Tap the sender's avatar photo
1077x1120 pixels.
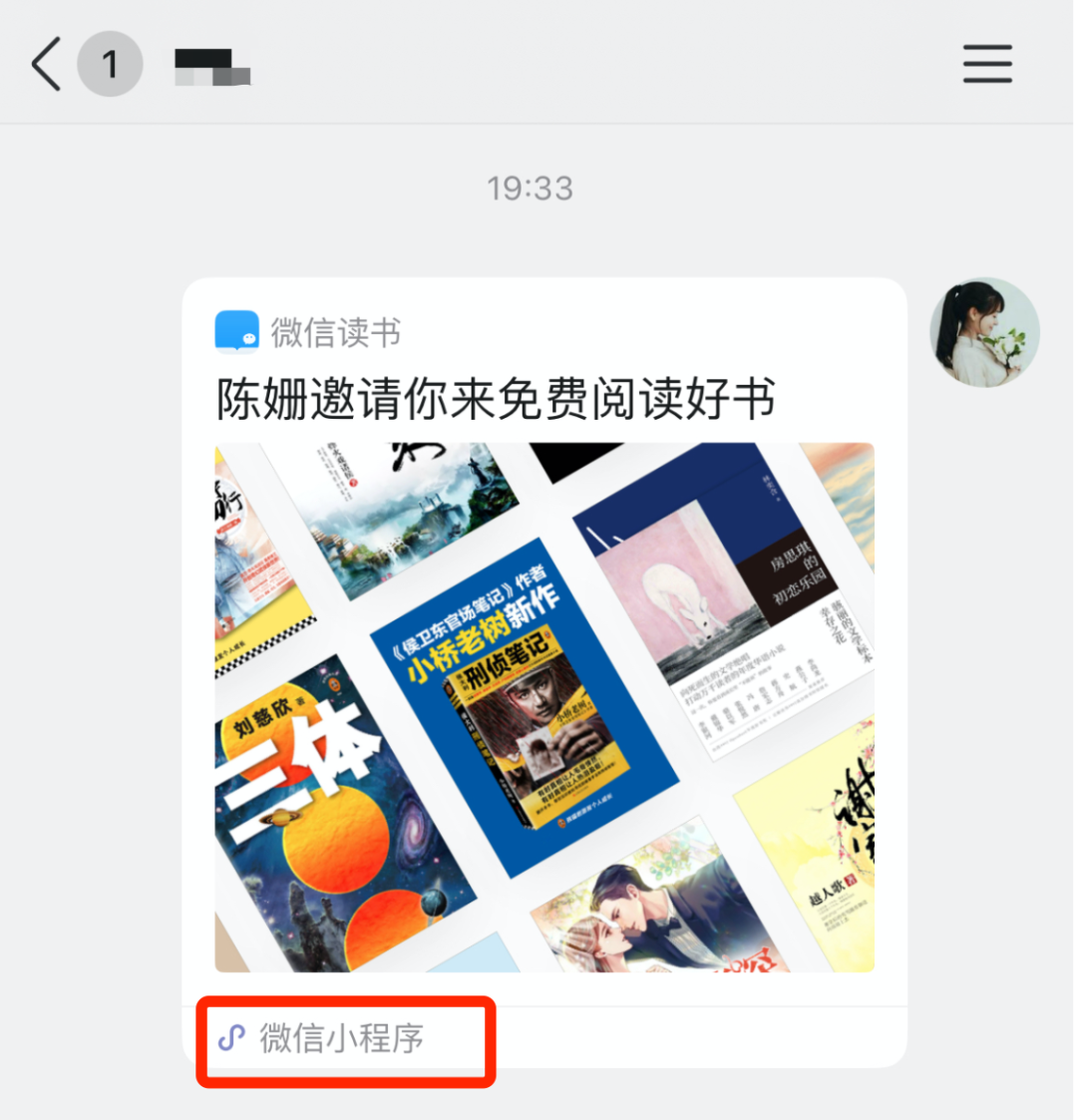[984, 332]
